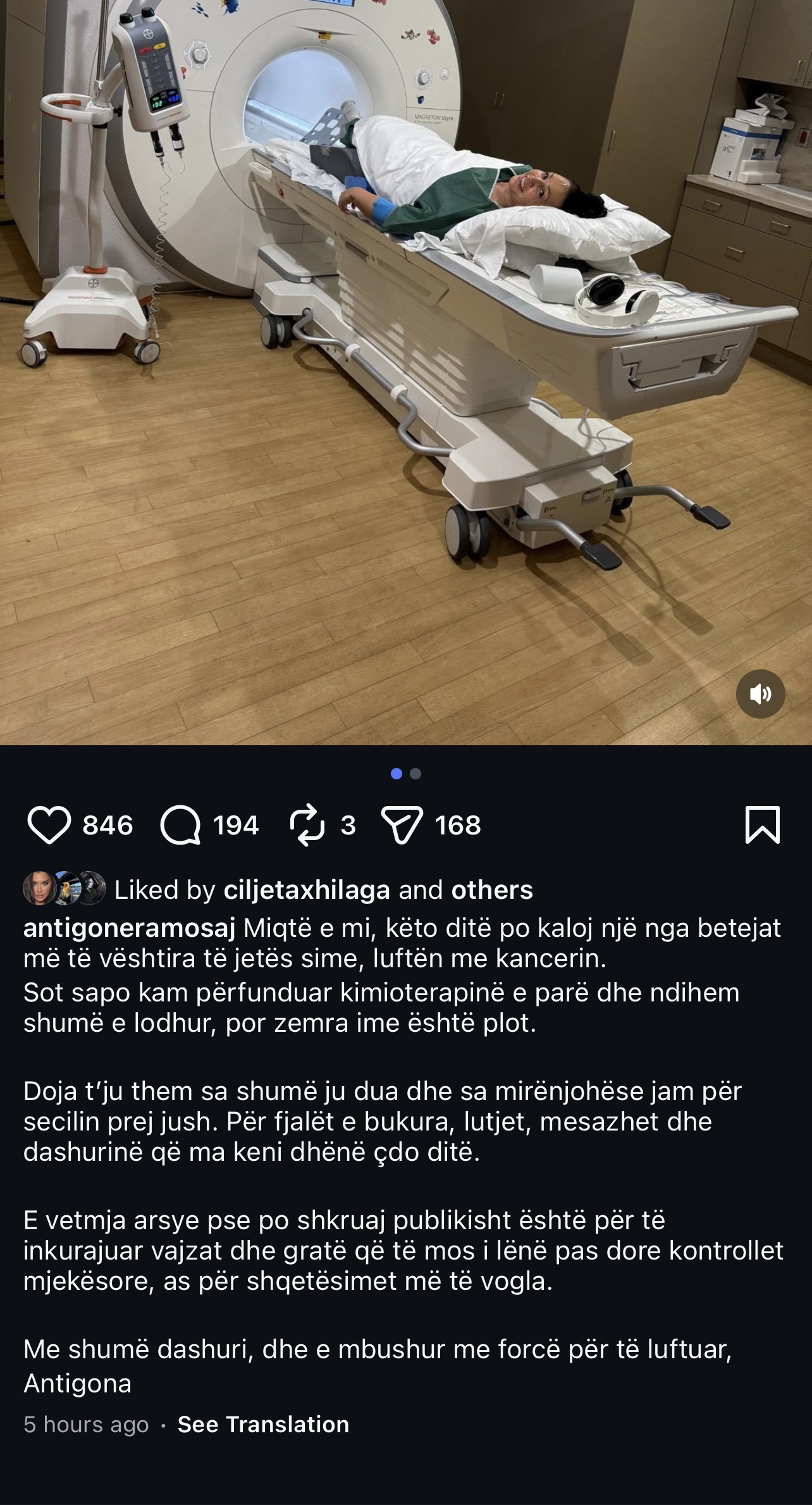The image size is (812, 1505).
Task: Open ciljetaxhilaga's profile from likes
Action: click(307, 890)
